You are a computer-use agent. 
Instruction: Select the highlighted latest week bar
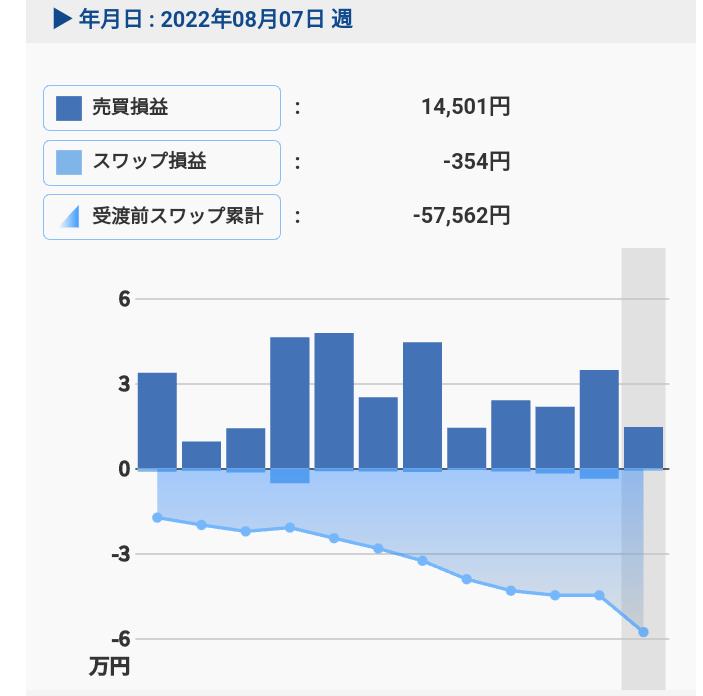643,448
